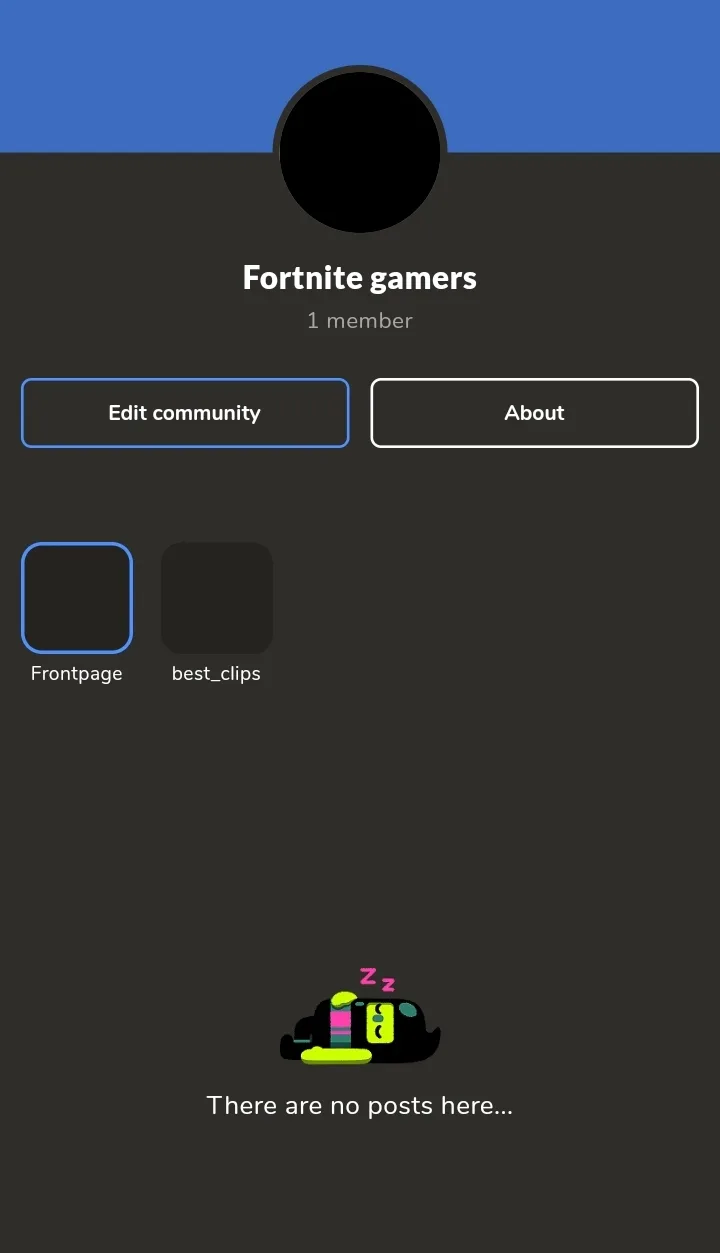
Task: Open the About section
Action: click(535, 413)
